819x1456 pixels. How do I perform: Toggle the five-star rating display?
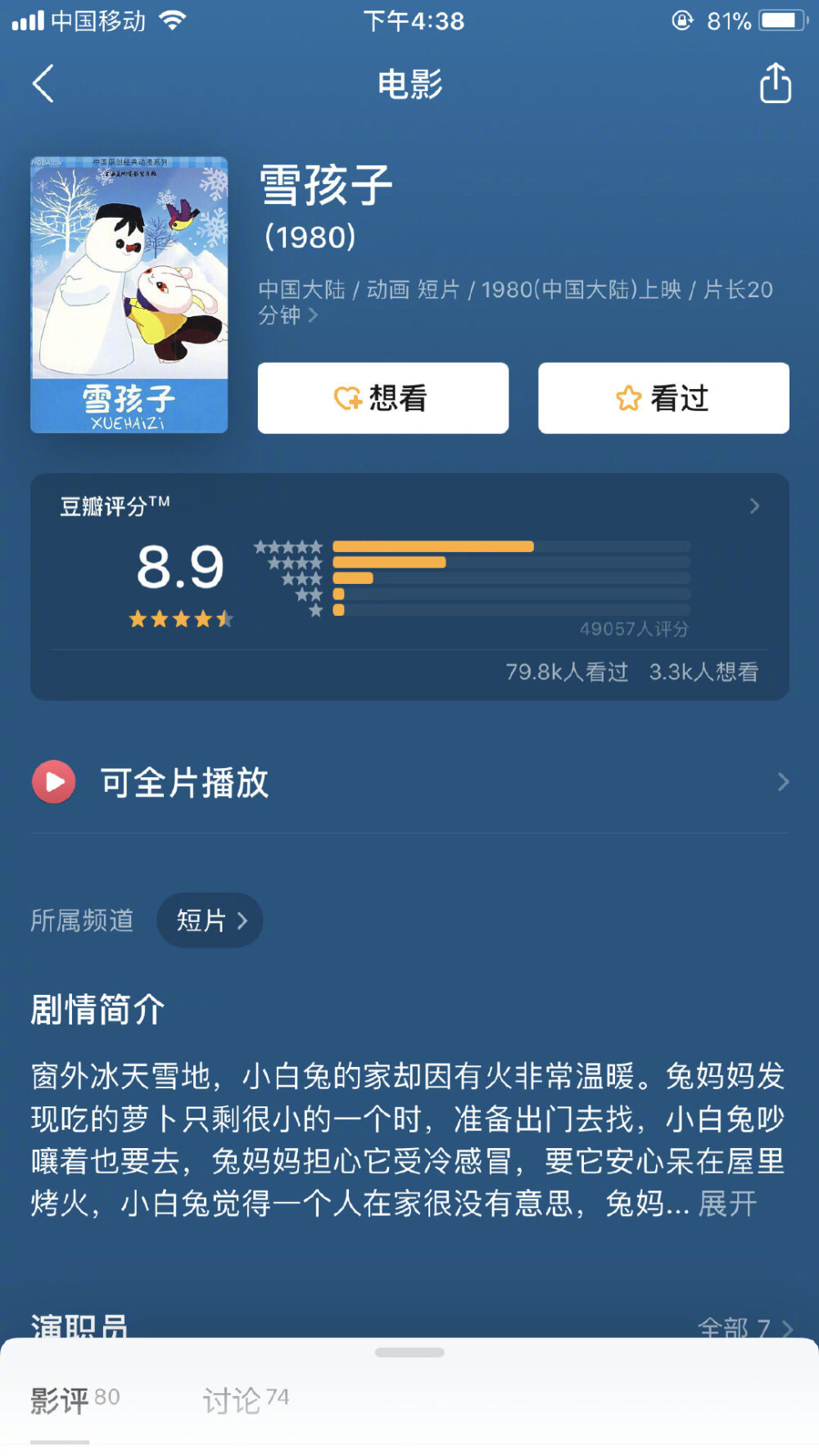(180, 619)
